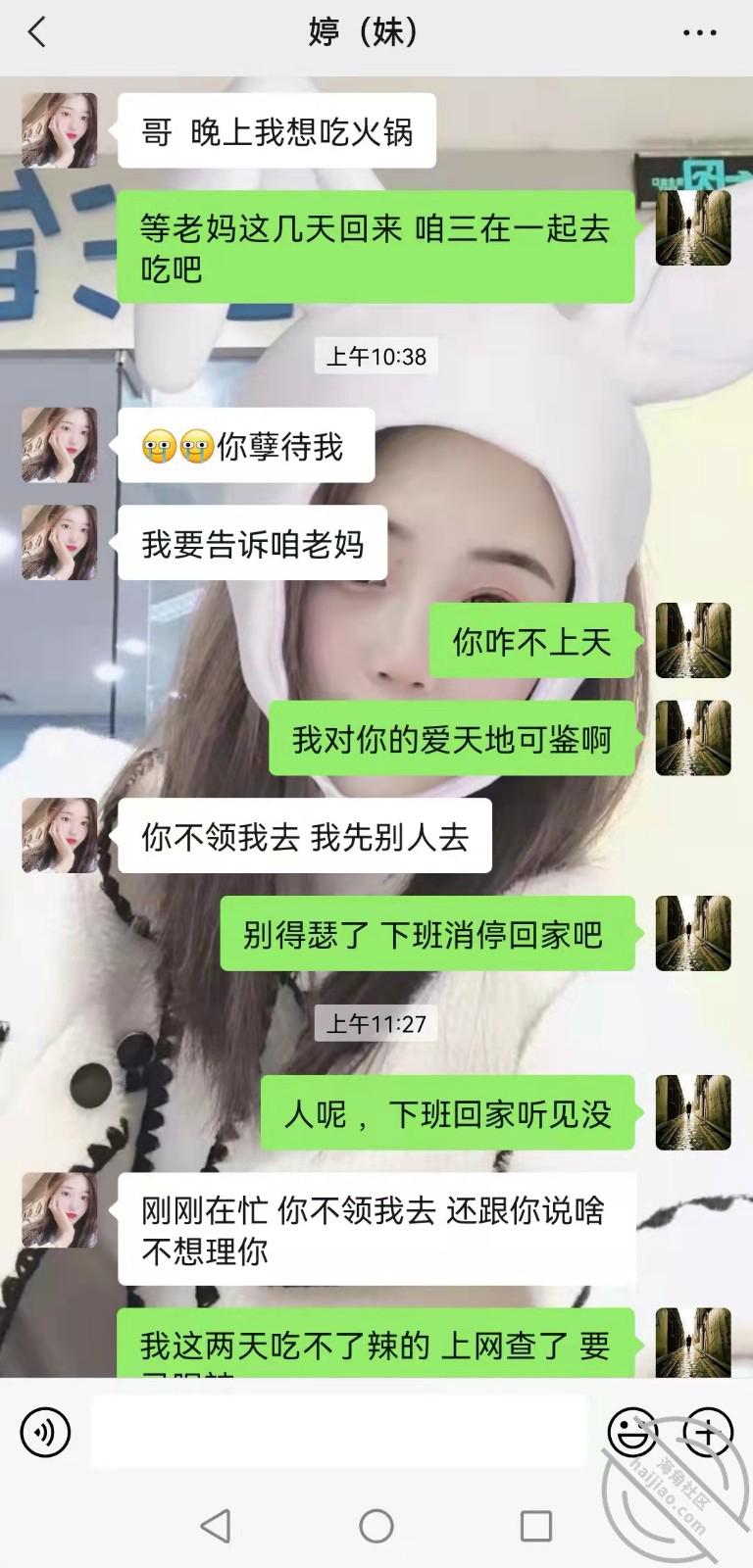Open the recent apps overview
The width and height of the screenshot is (753, 1568).
coord(535,1526)
